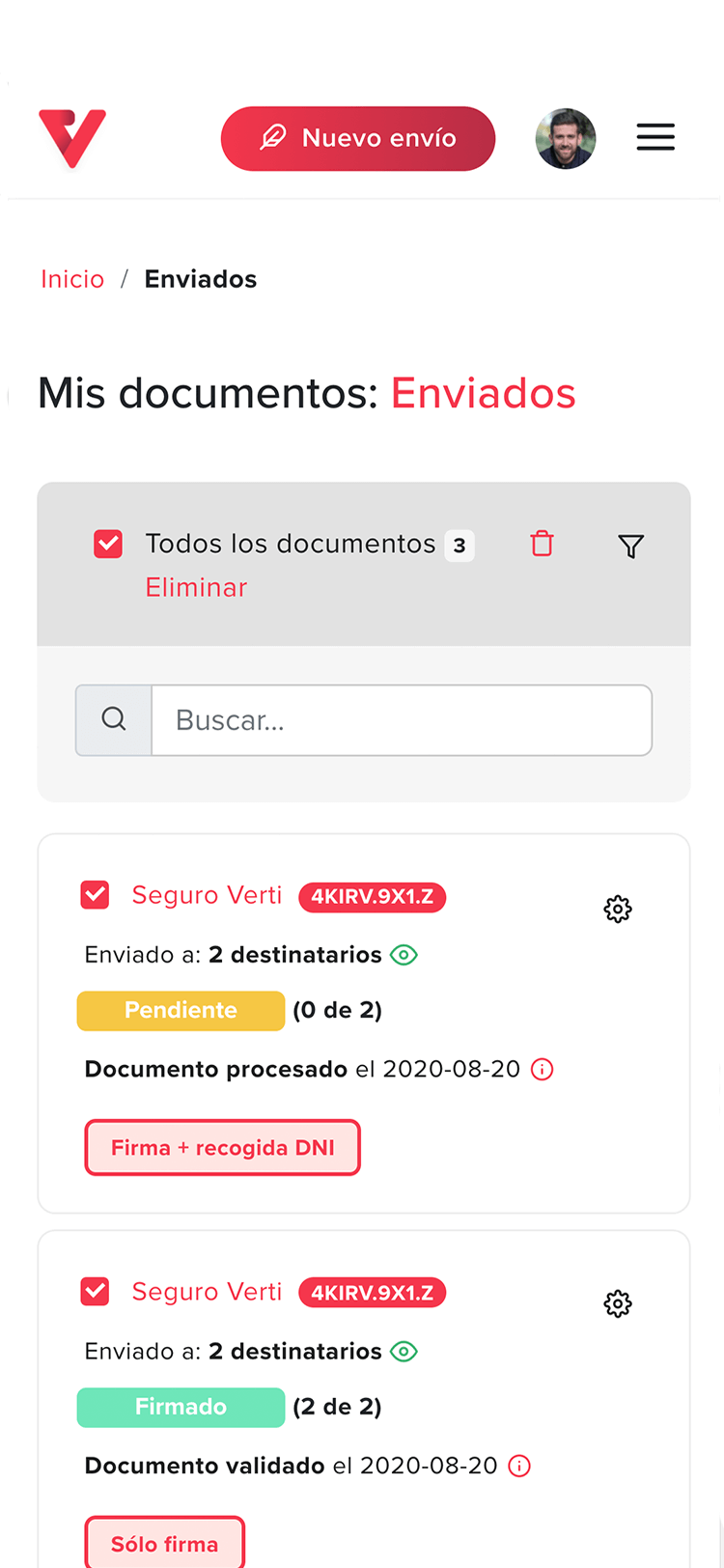Tap the Nuevo envío button

(358, 138)
